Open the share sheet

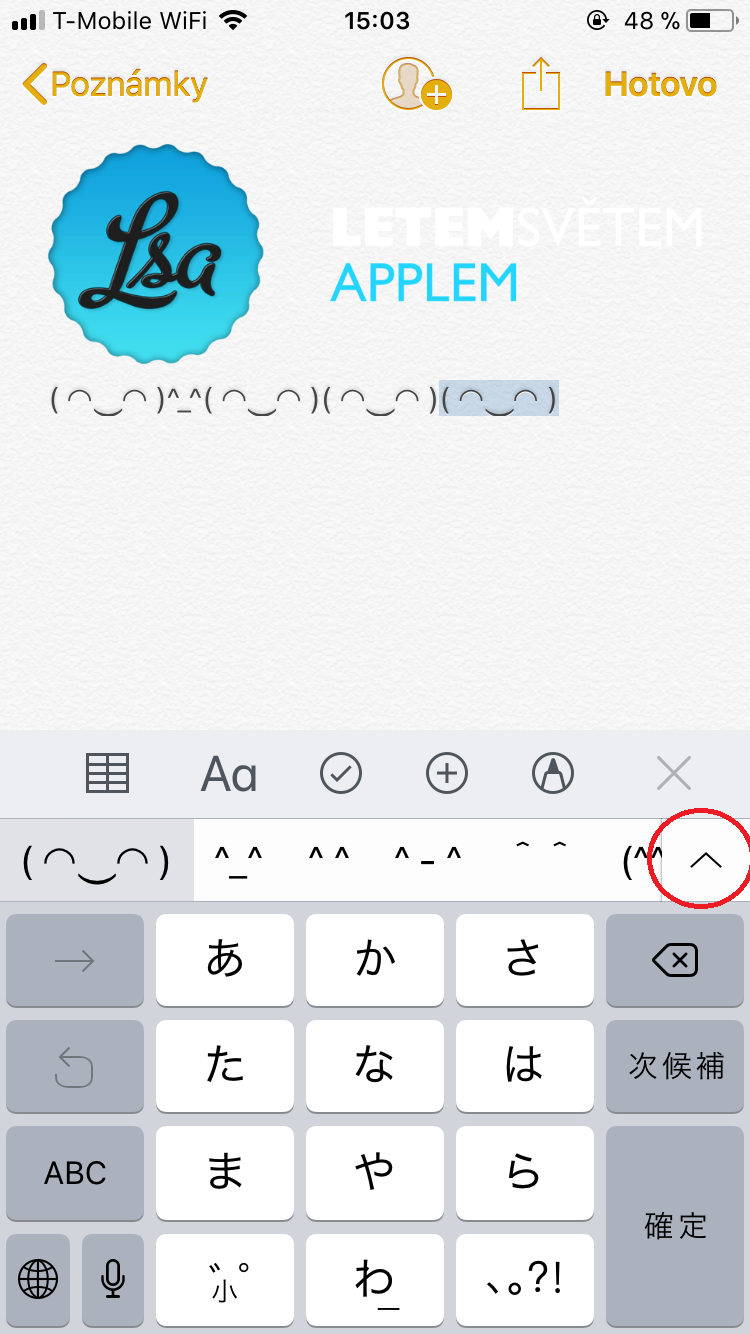click(x=540, y=84)
